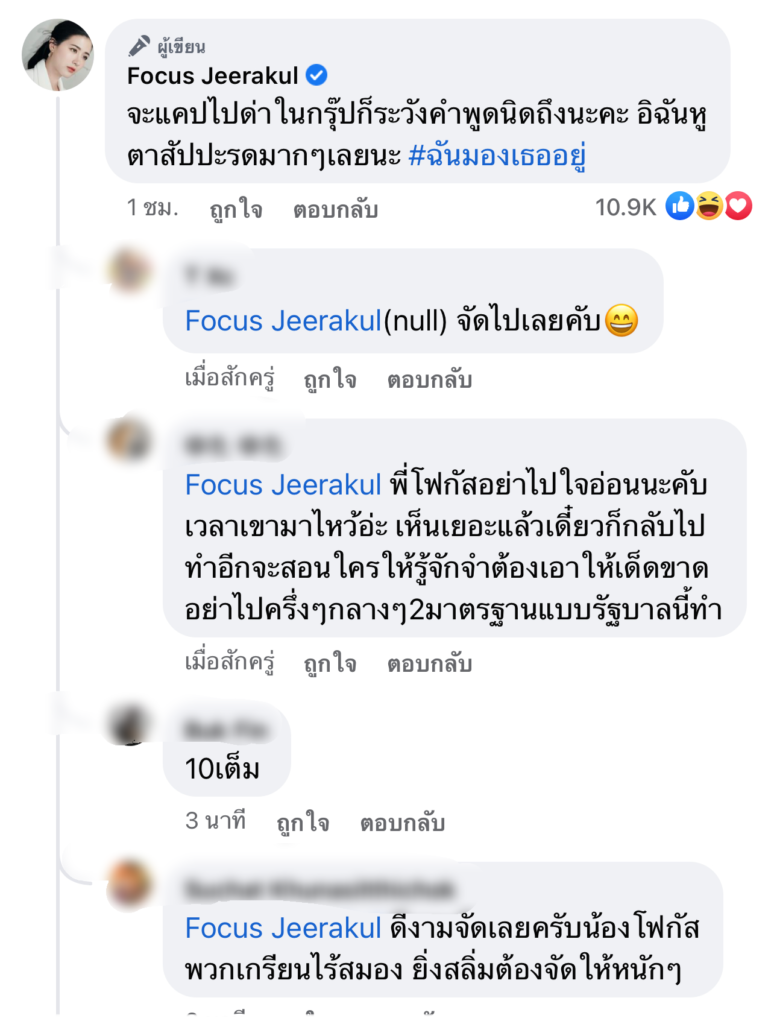This screenshot has width=774, height=1024.
Task: Like the comment saying จัดไปเลยคับ
Action: coord(330,380)
